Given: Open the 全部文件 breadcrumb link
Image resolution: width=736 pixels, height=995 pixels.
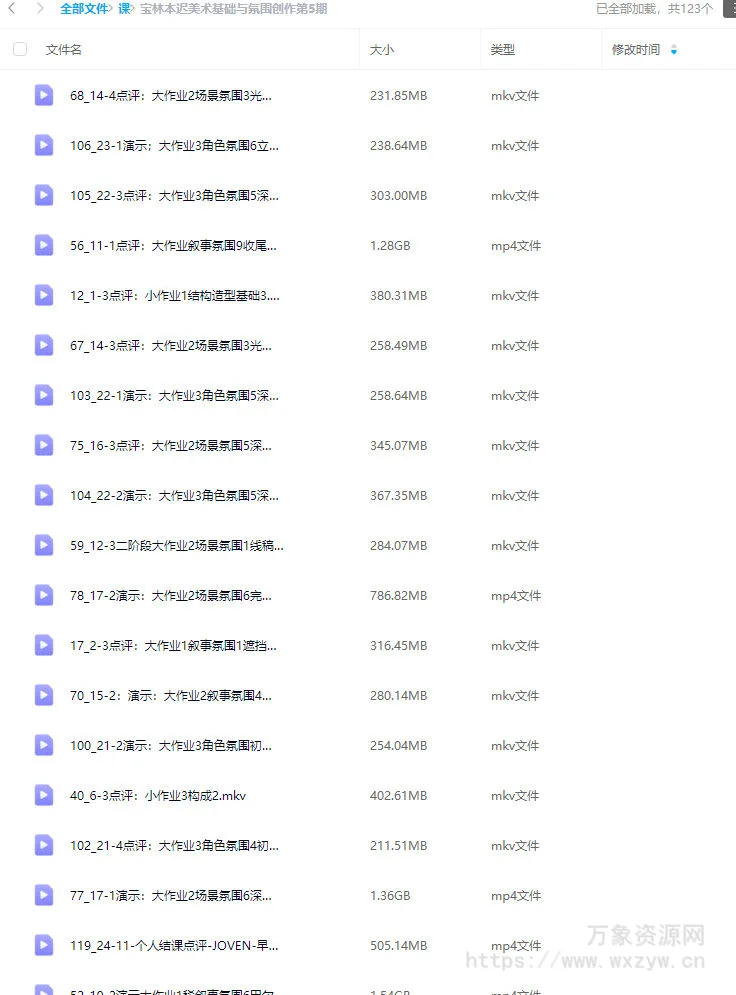Looking at the screenshot, I should (84, 9).
